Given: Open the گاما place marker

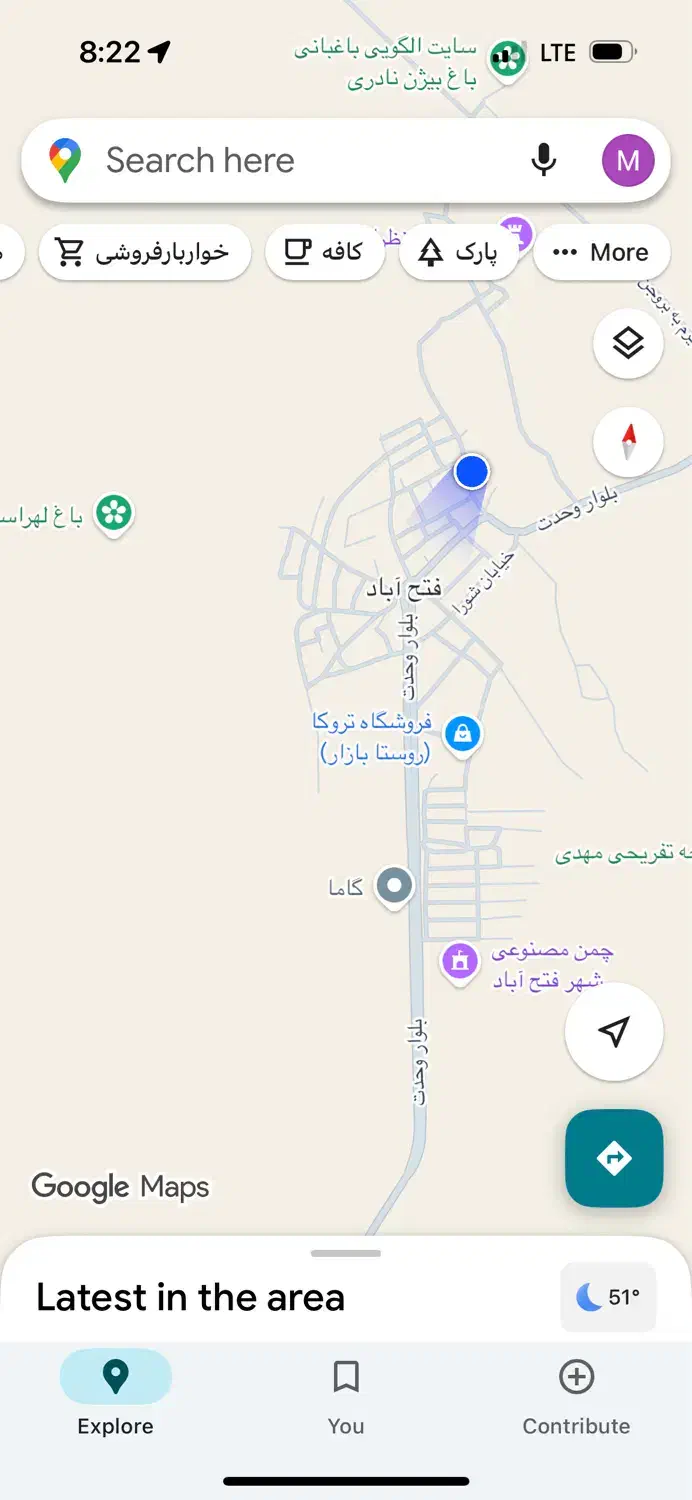Looking at the screenshot, I should 395,887.
